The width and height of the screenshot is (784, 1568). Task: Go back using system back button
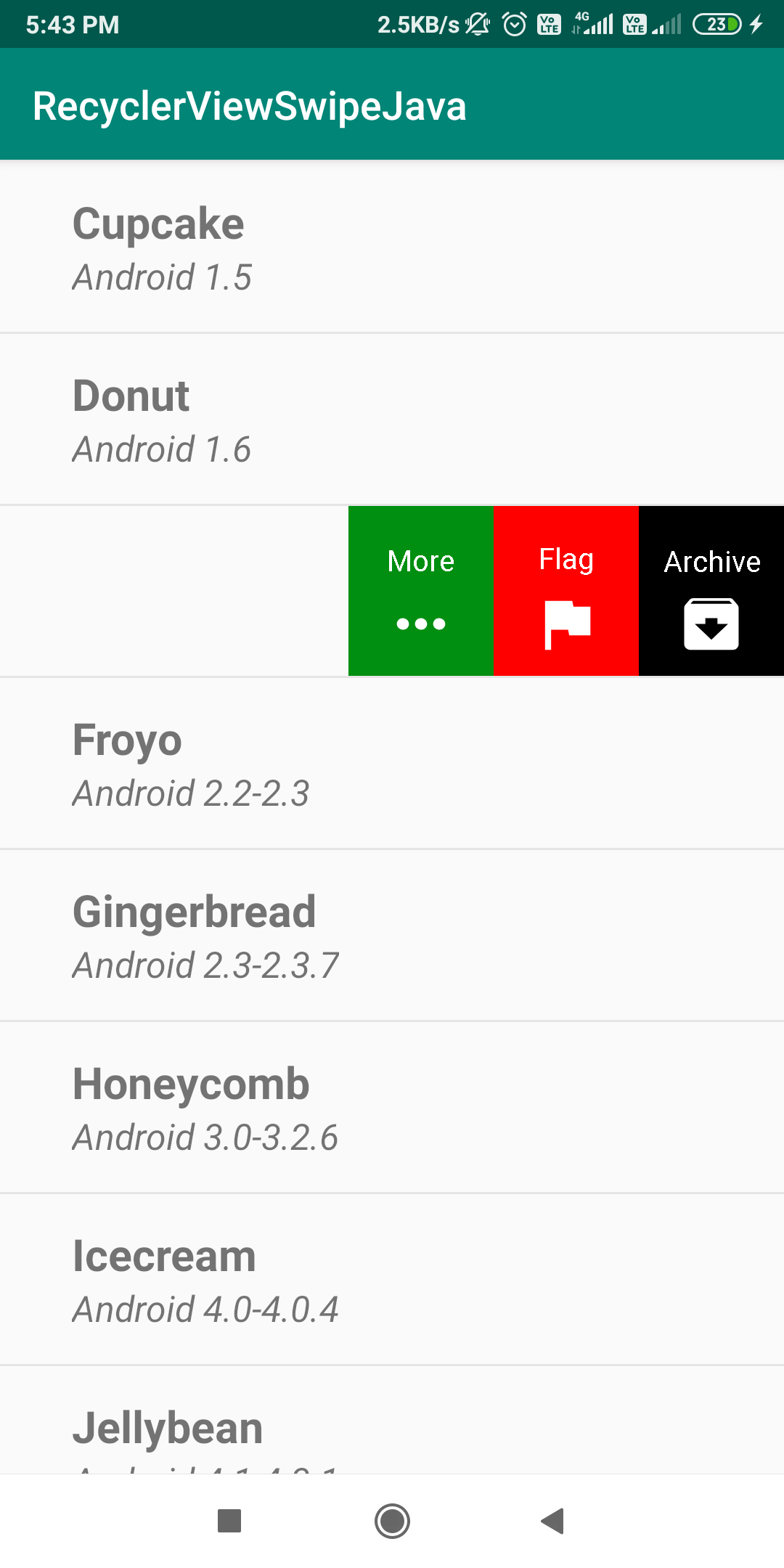(553, 1521)
